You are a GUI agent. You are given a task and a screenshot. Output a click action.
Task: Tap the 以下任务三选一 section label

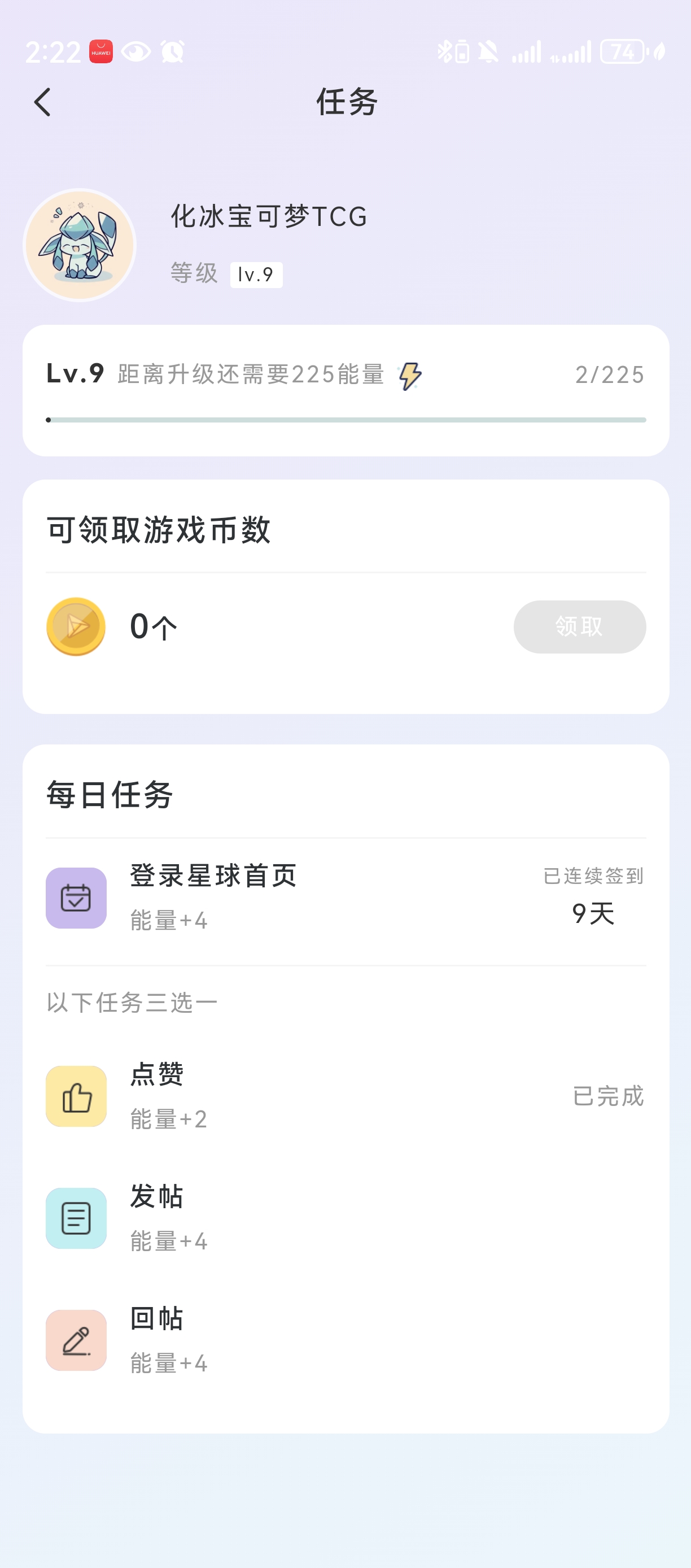pyautogui.click(x=132, y=1001)
